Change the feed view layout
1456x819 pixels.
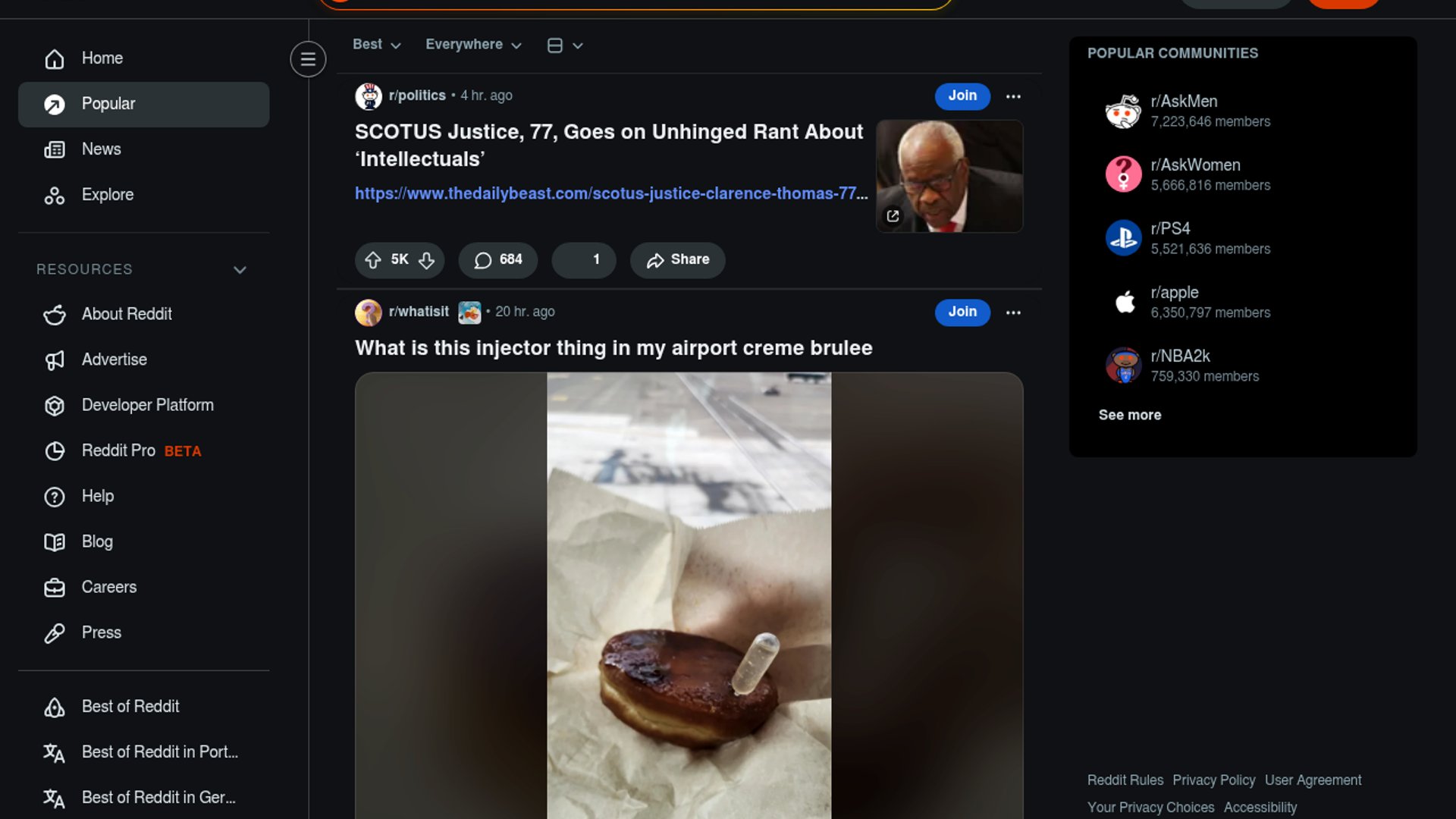click(565, 45)
